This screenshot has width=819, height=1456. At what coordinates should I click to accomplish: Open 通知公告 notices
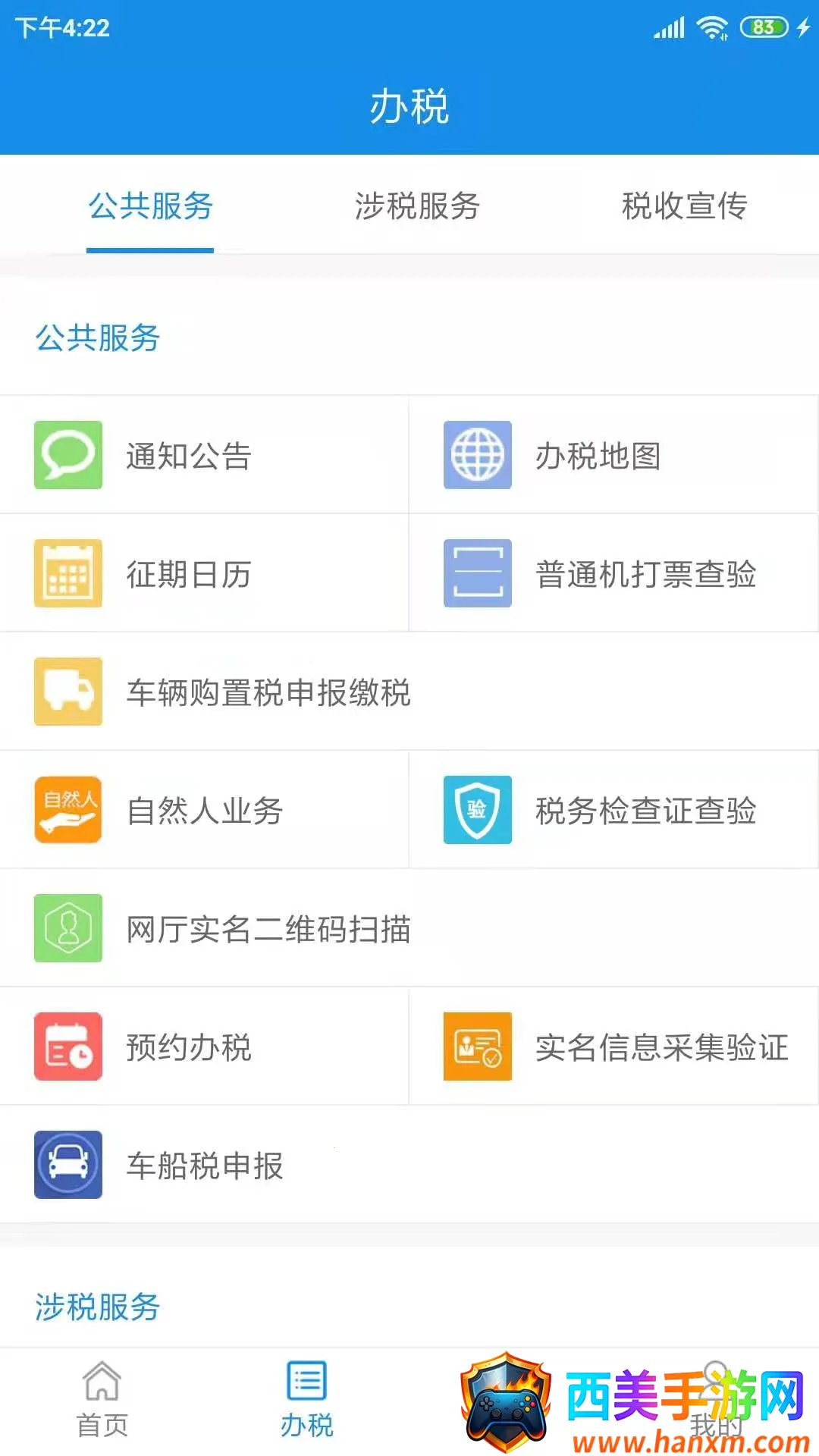[x=188, y=456]
